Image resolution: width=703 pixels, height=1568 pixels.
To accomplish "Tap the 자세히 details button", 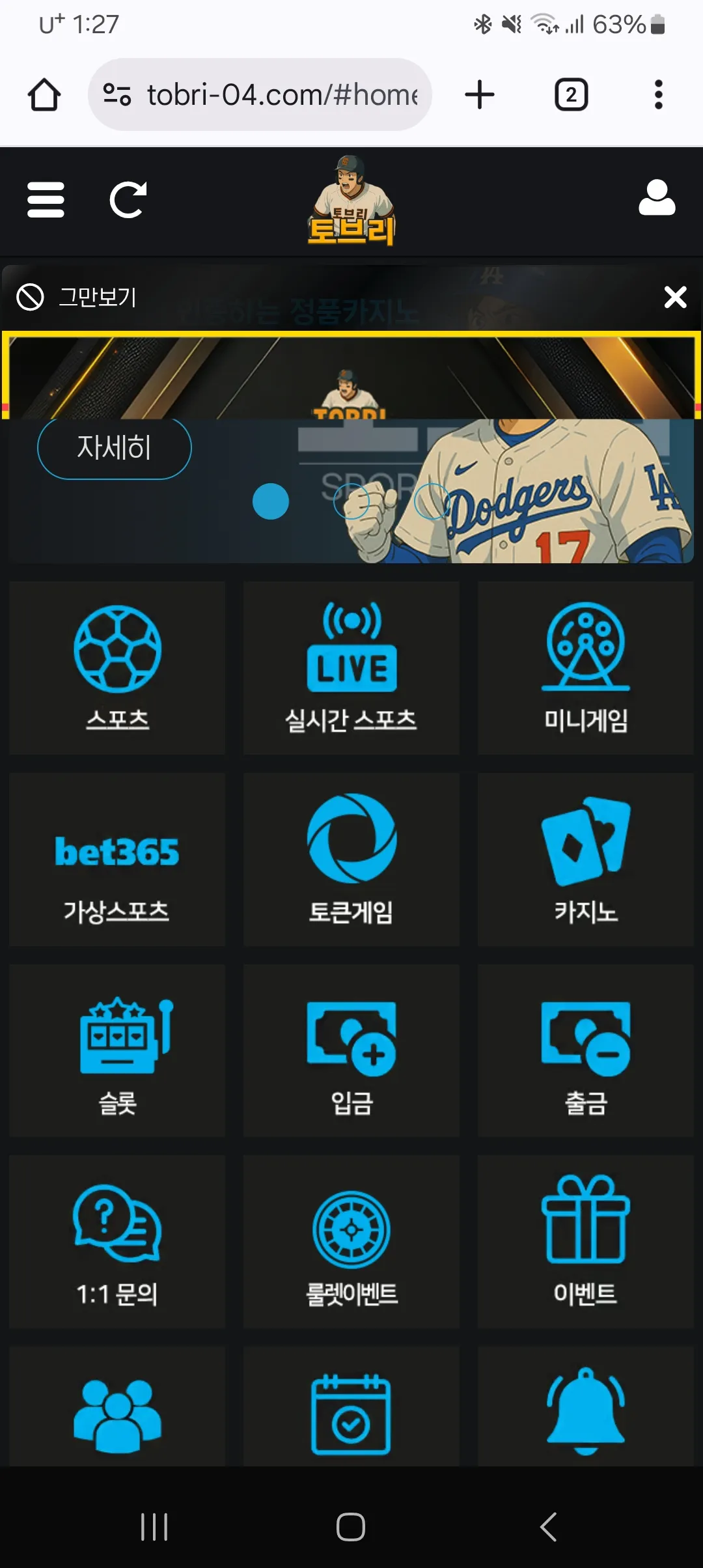I will [115, 448].
